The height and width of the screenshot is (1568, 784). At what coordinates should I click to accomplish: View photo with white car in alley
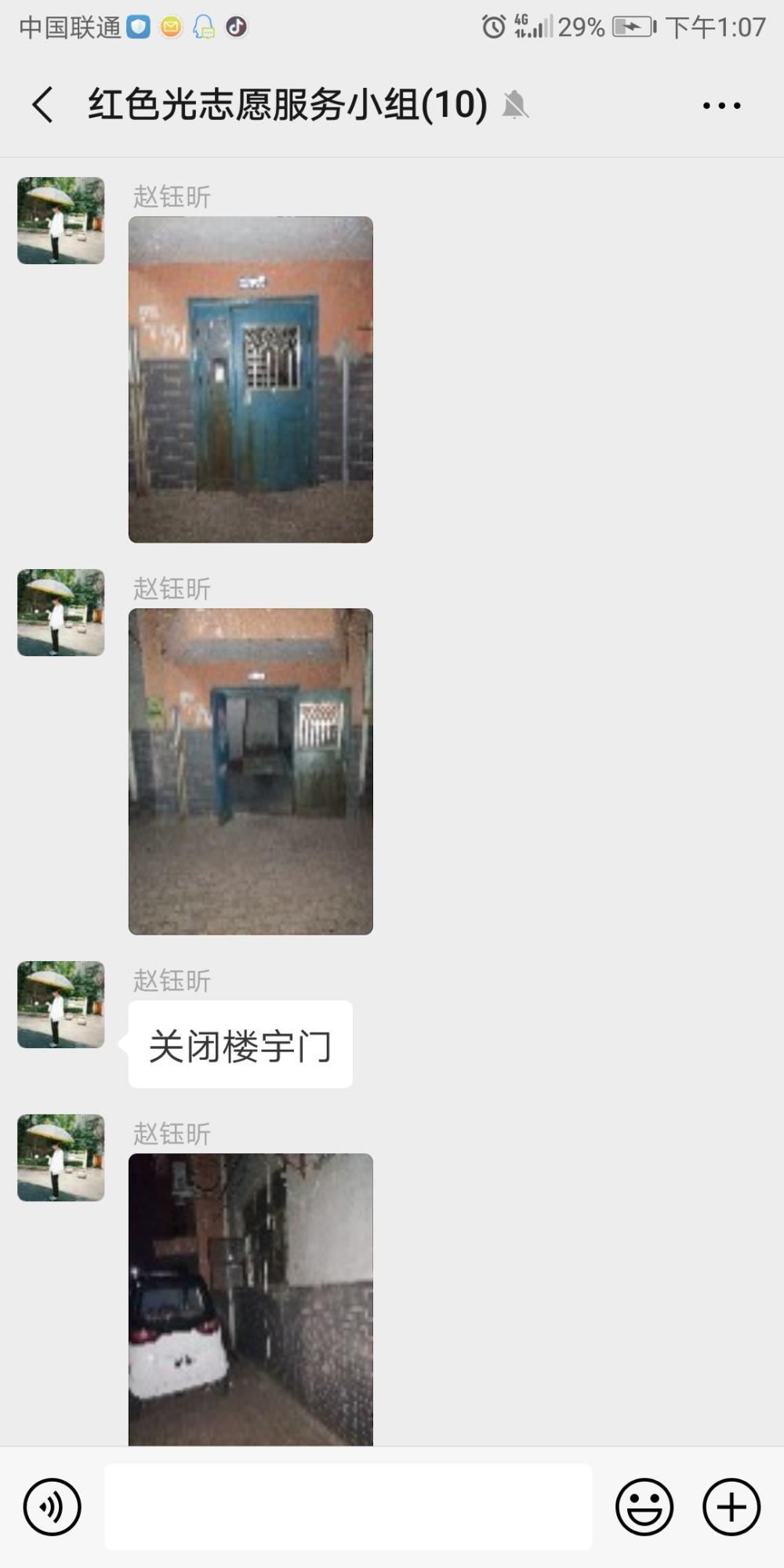(251, 1299)
